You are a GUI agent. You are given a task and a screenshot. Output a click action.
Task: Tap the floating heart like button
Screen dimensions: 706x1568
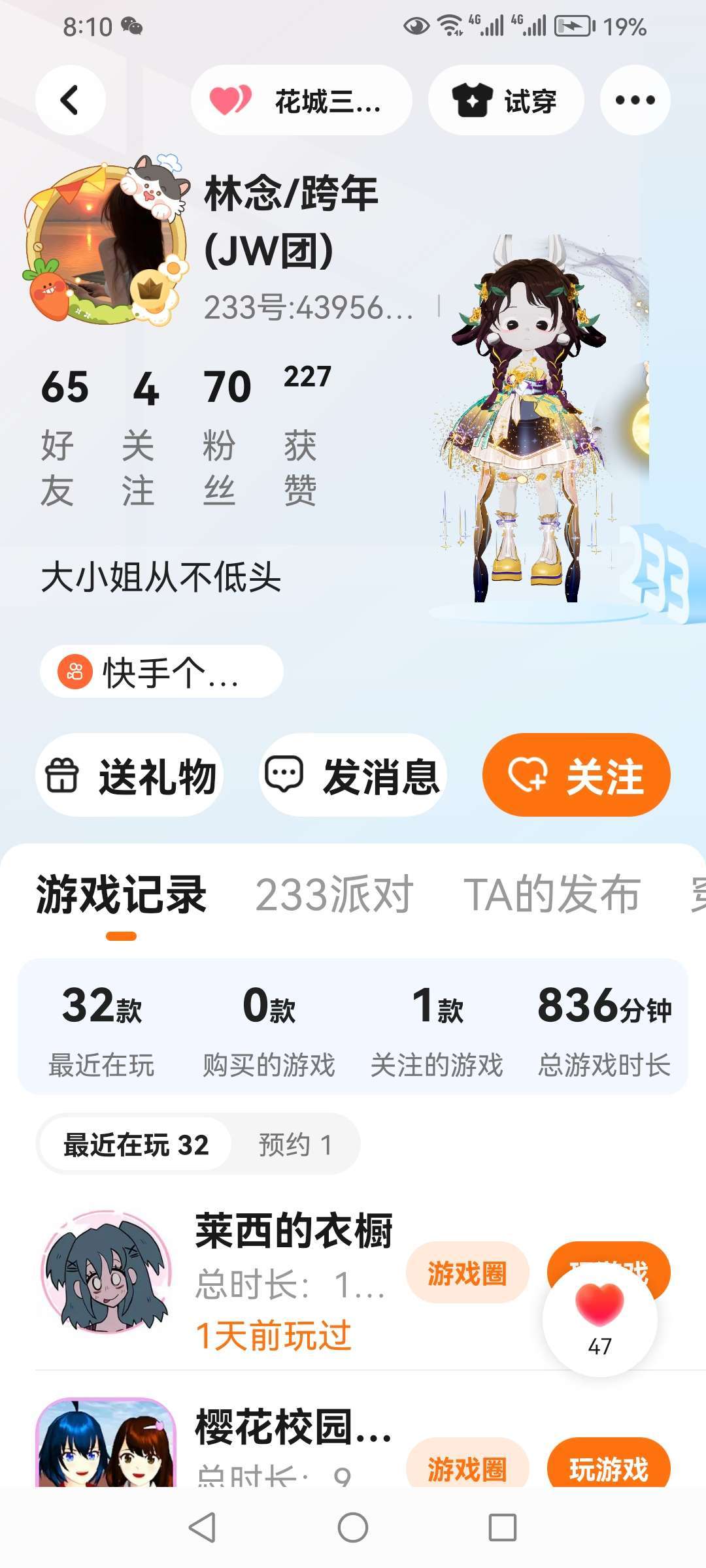pos(599,1318)
